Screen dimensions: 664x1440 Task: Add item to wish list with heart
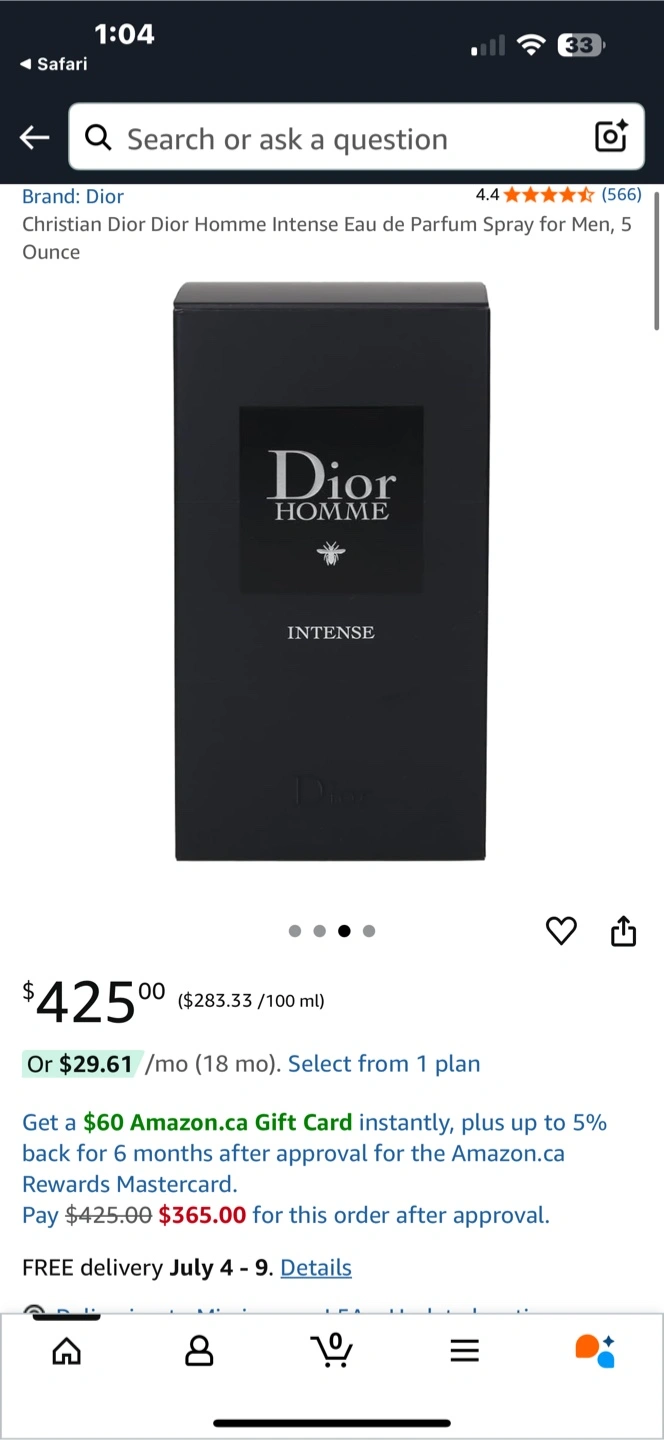point(561,931)
